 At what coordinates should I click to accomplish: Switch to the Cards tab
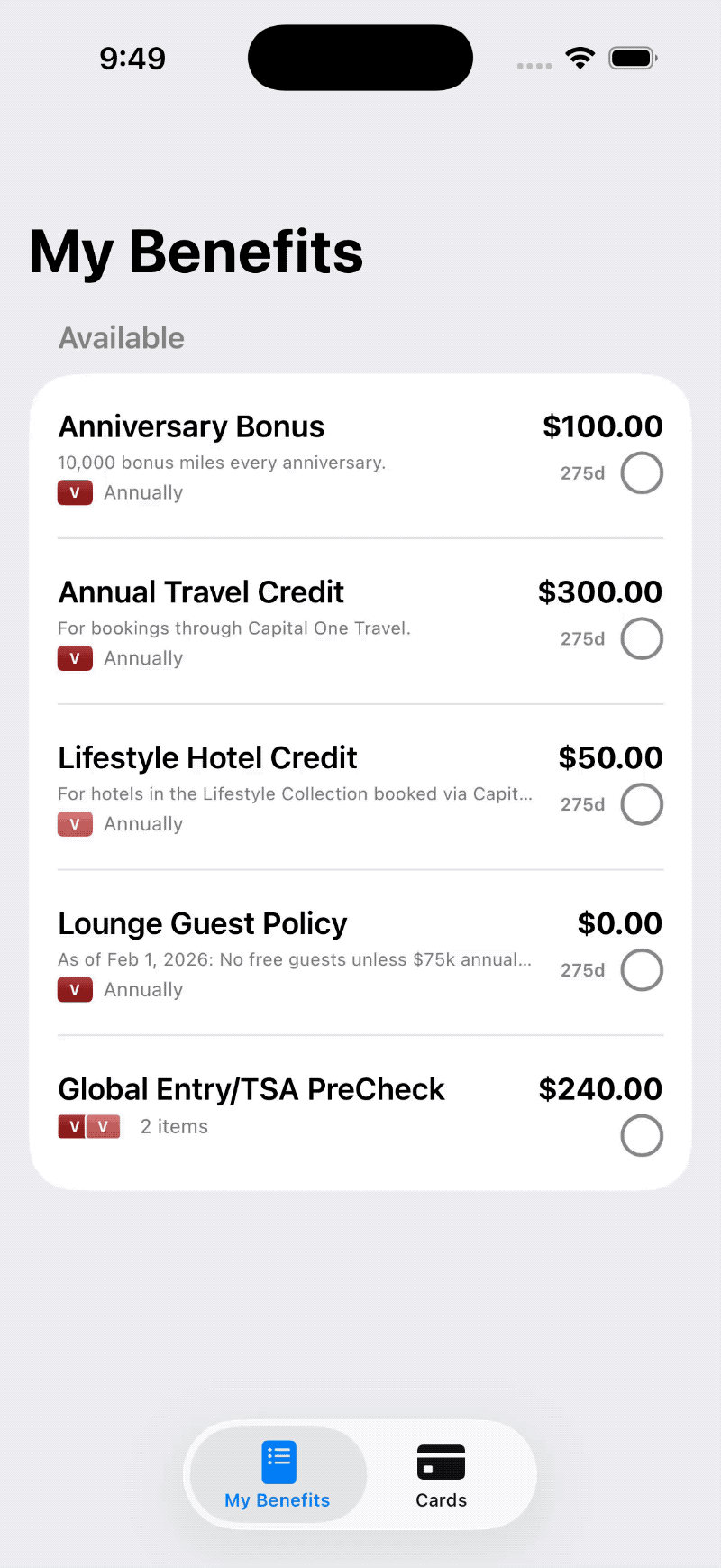[x=441, y=1474]
